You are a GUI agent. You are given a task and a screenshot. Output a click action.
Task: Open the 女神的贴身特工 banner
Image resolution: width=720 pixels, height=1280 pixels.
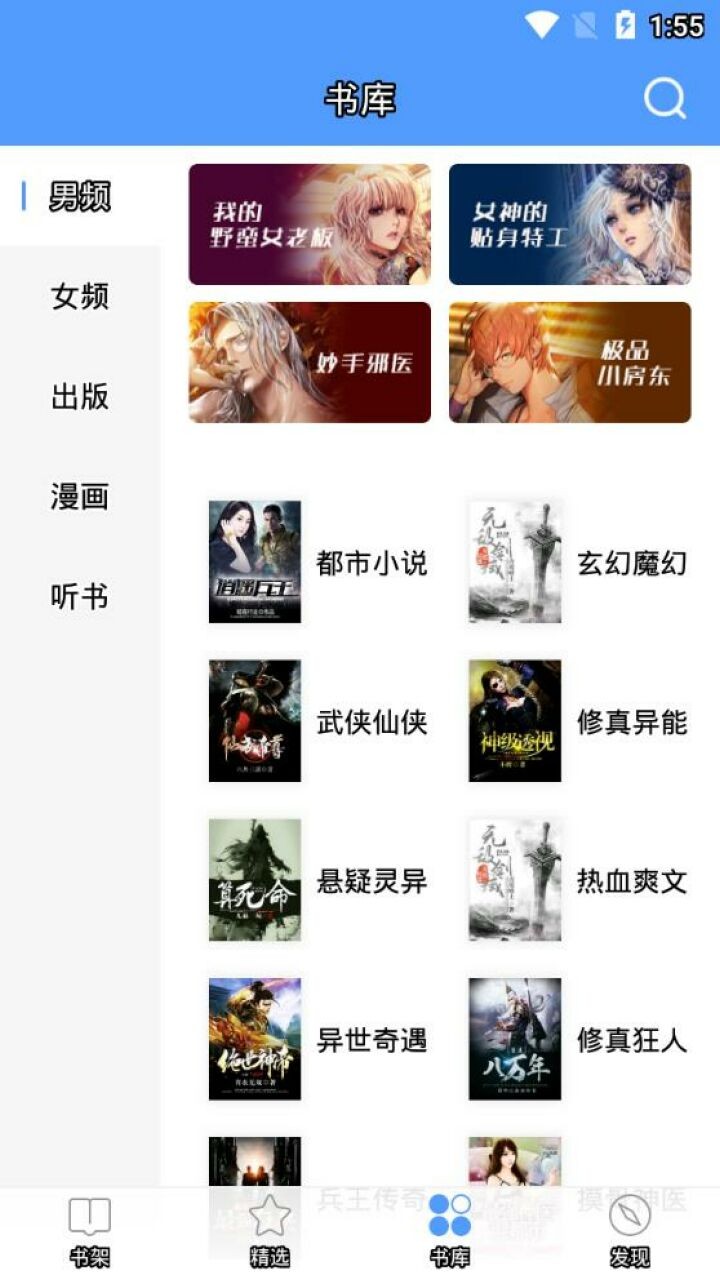(x=570, y=225)
